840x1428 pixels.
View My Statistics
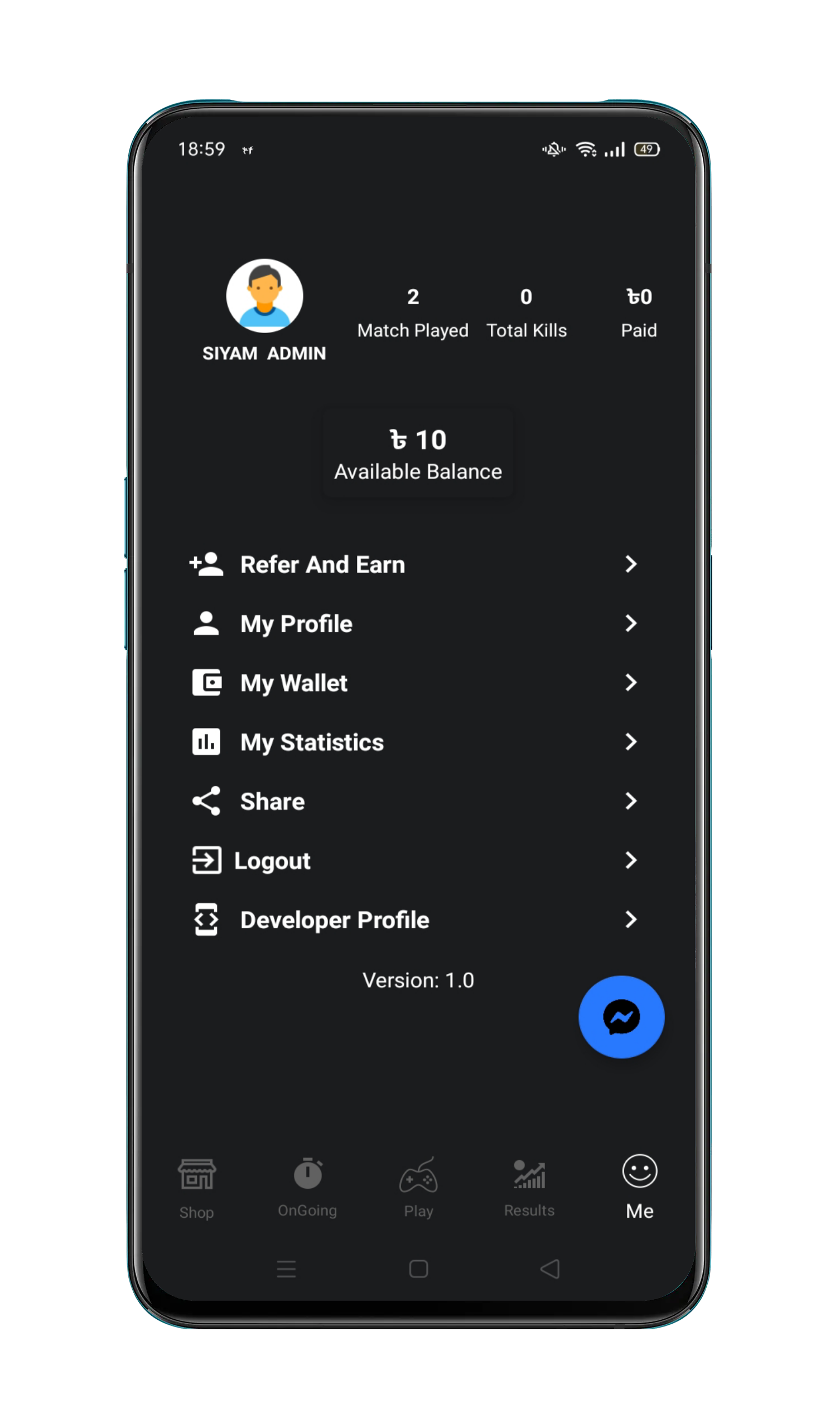(x=418, y=742)
